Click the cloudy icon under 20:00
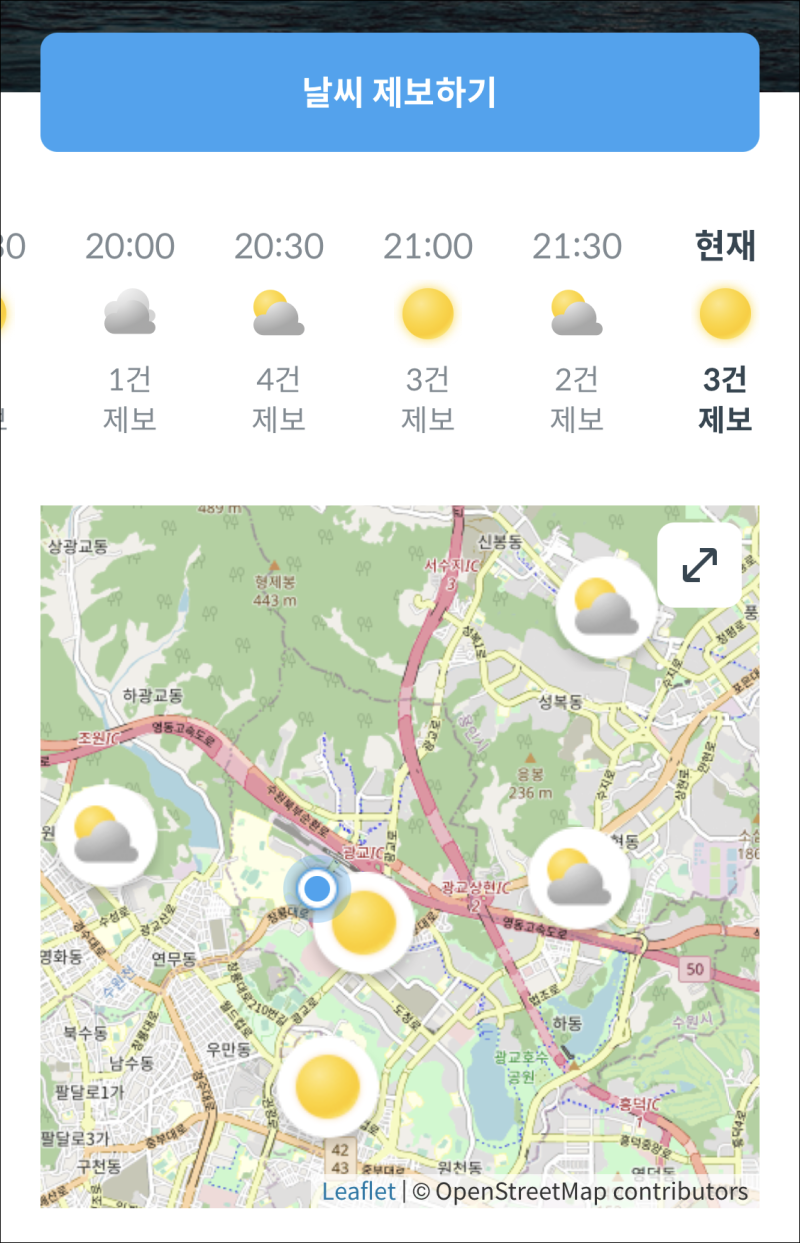 coord(130,314)
